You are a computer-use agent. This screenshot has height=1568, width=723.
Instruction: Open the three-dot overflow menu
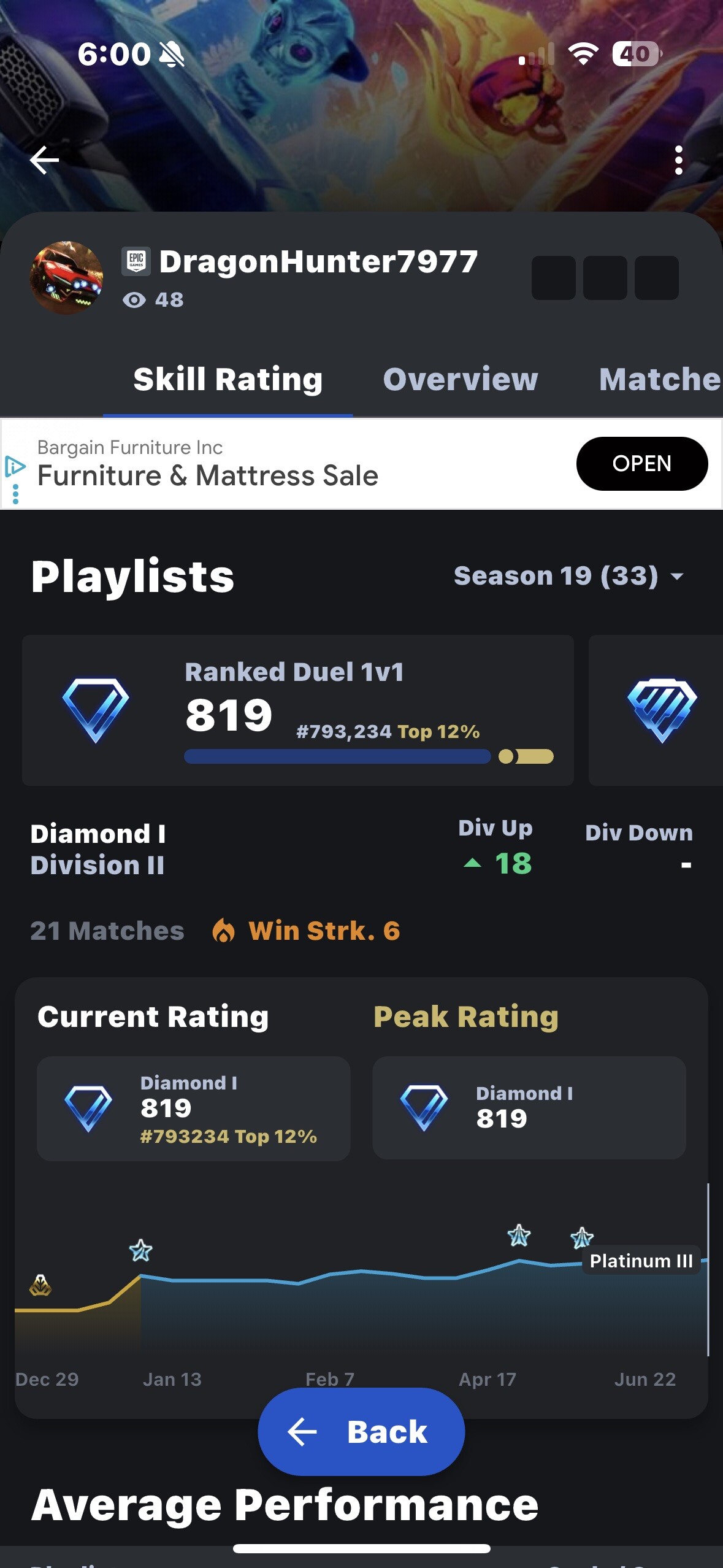[678, 160]
